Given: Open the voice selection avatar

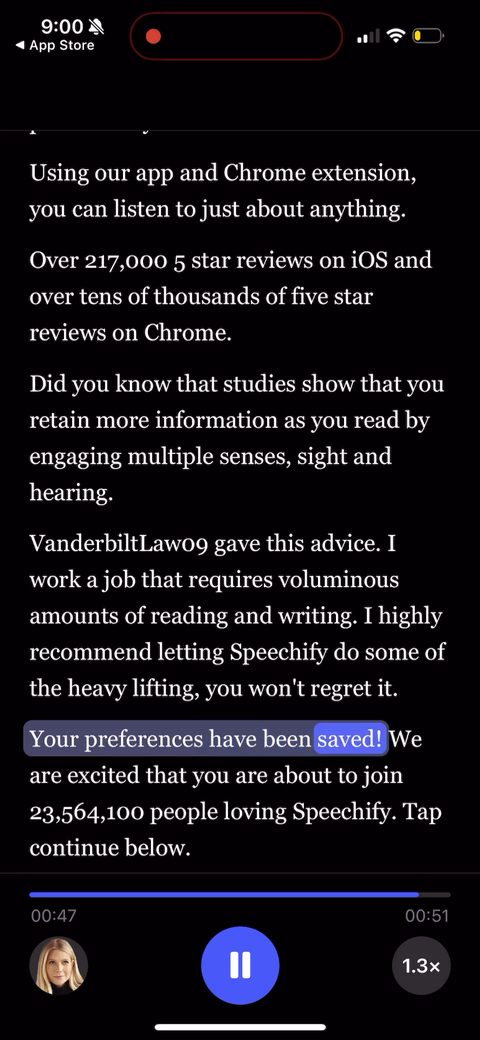Looking at the screenshot, I should tap(58, 966).
